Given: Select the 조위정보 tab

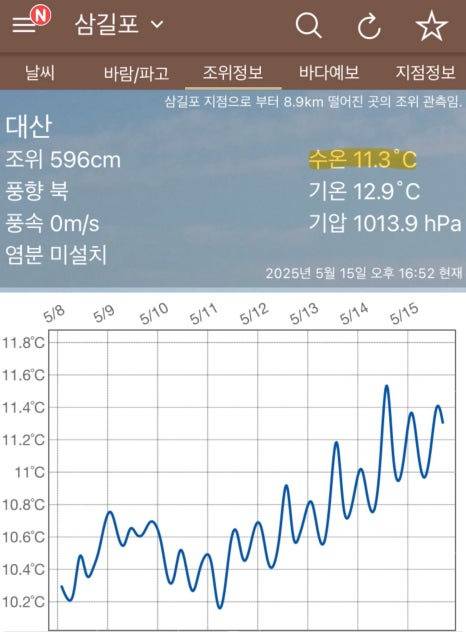Looking at the screenshot, I should pos(233,73).
